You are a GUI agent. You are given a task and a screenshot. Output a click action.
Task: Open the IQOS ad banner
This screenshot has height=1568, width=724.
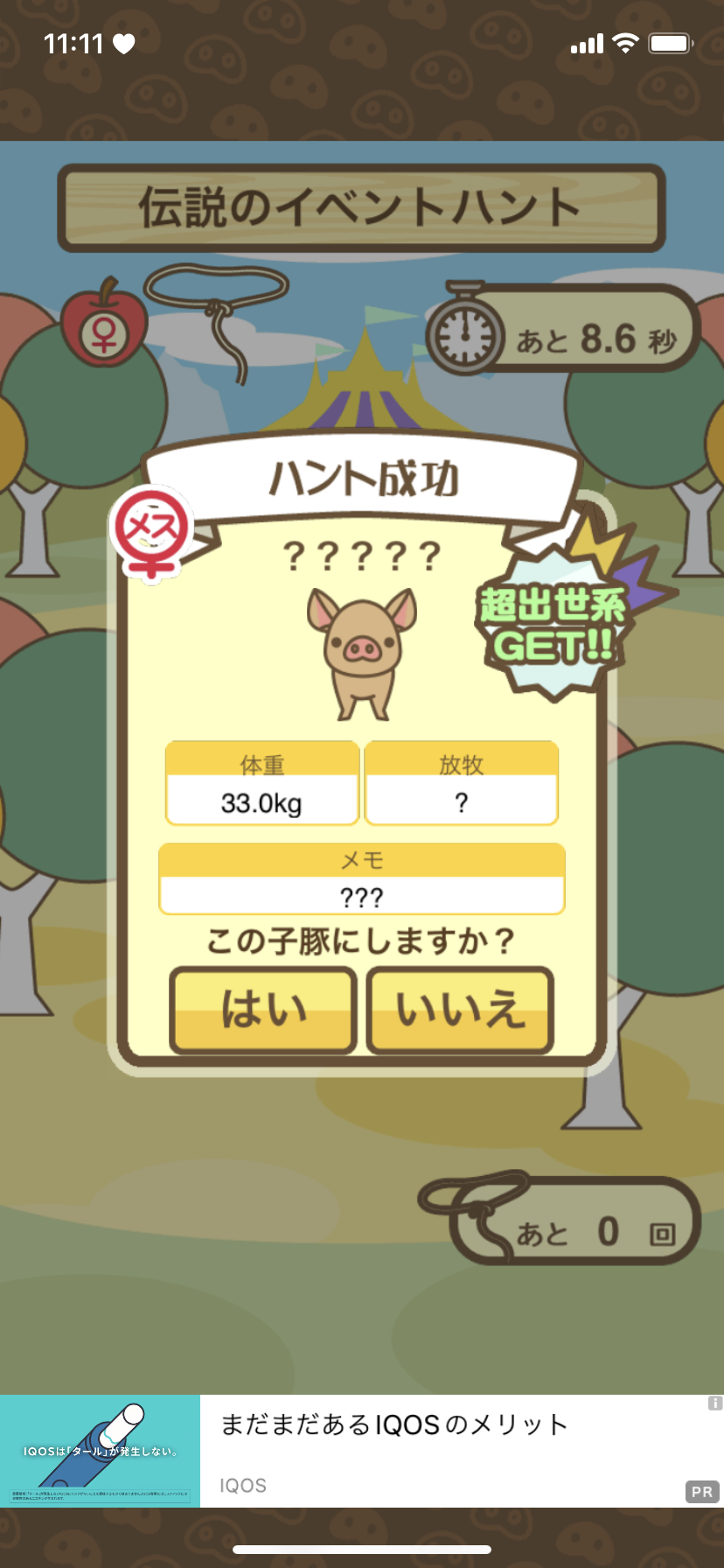tap(393, 1450)
